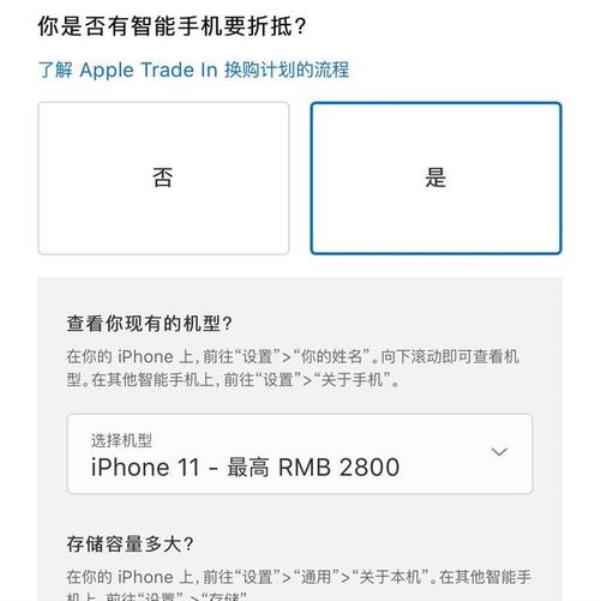Choose 是 to trade in a smartphone
The image size is (600, 601).
[x=435, y=178]
